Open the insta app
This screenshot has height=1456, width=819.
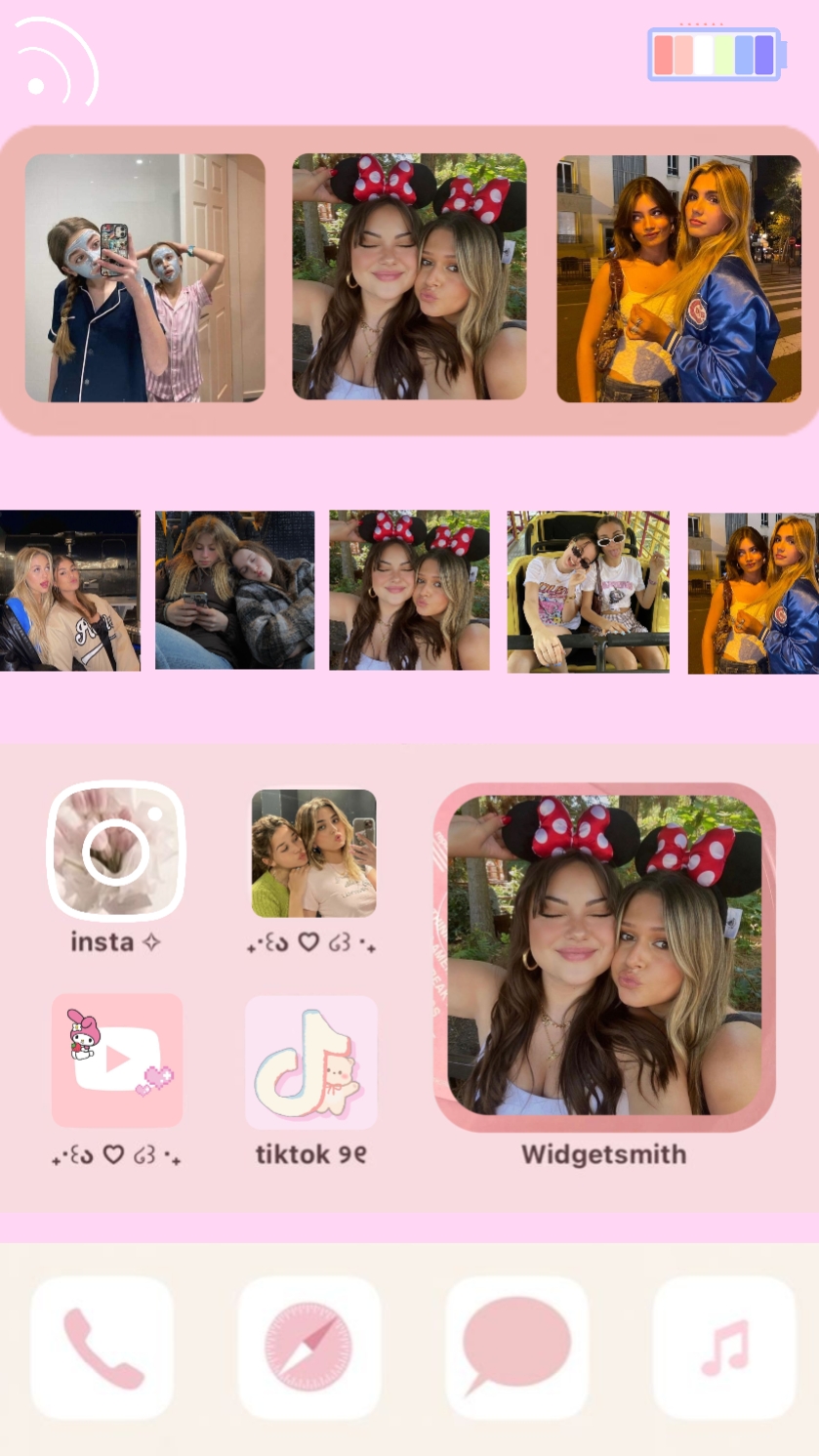click(x=116, y=852)
